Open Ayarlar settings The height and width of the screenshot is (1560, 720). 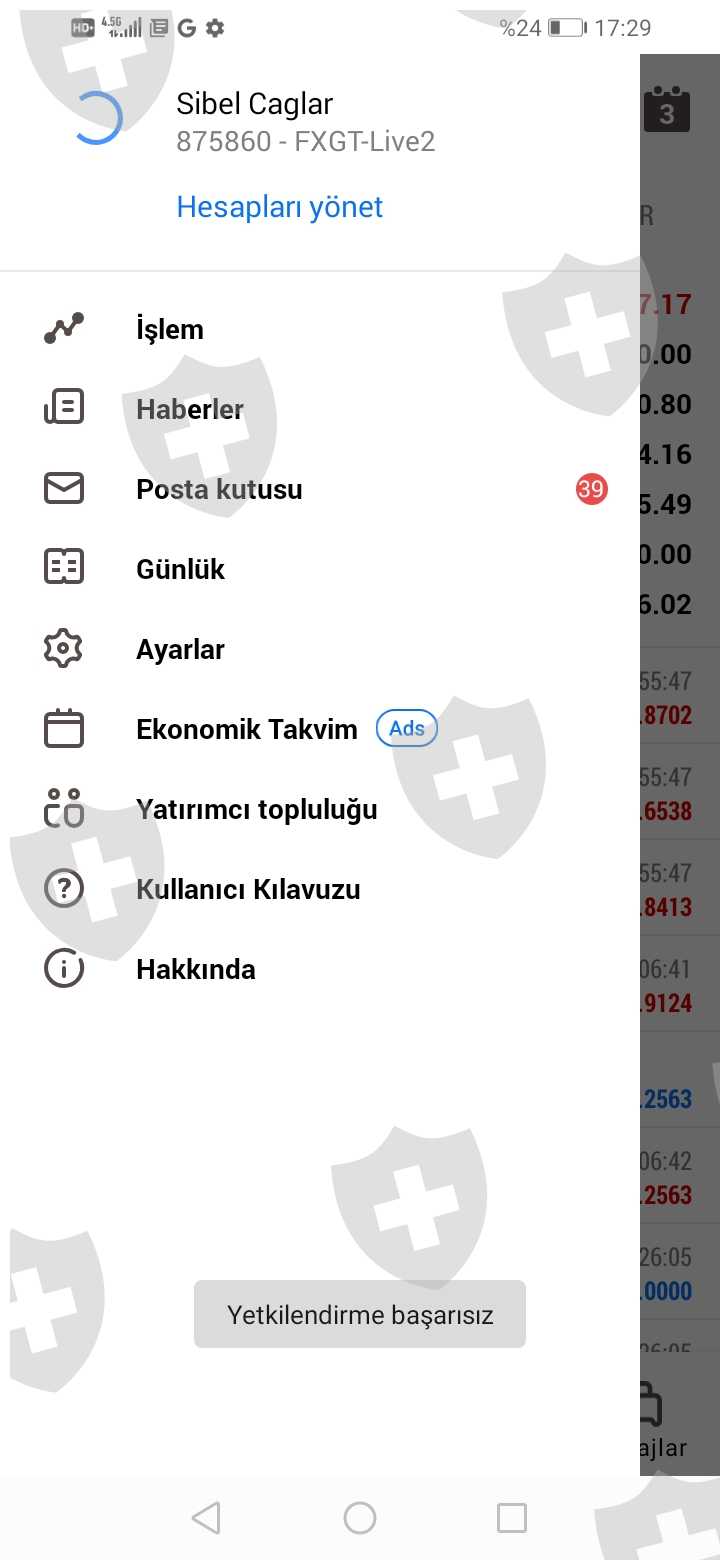click(180, 649)
